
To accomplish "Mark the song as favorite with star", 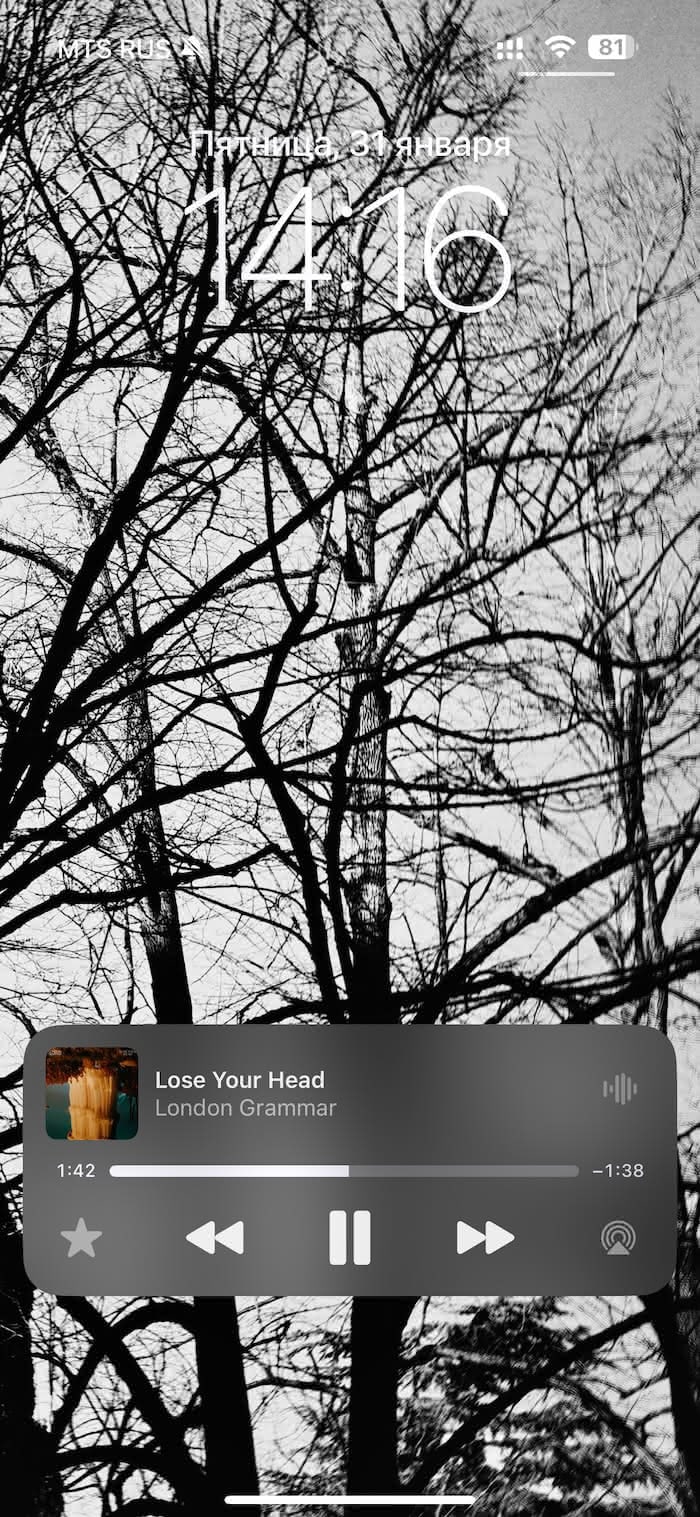I will point(81,1239).
